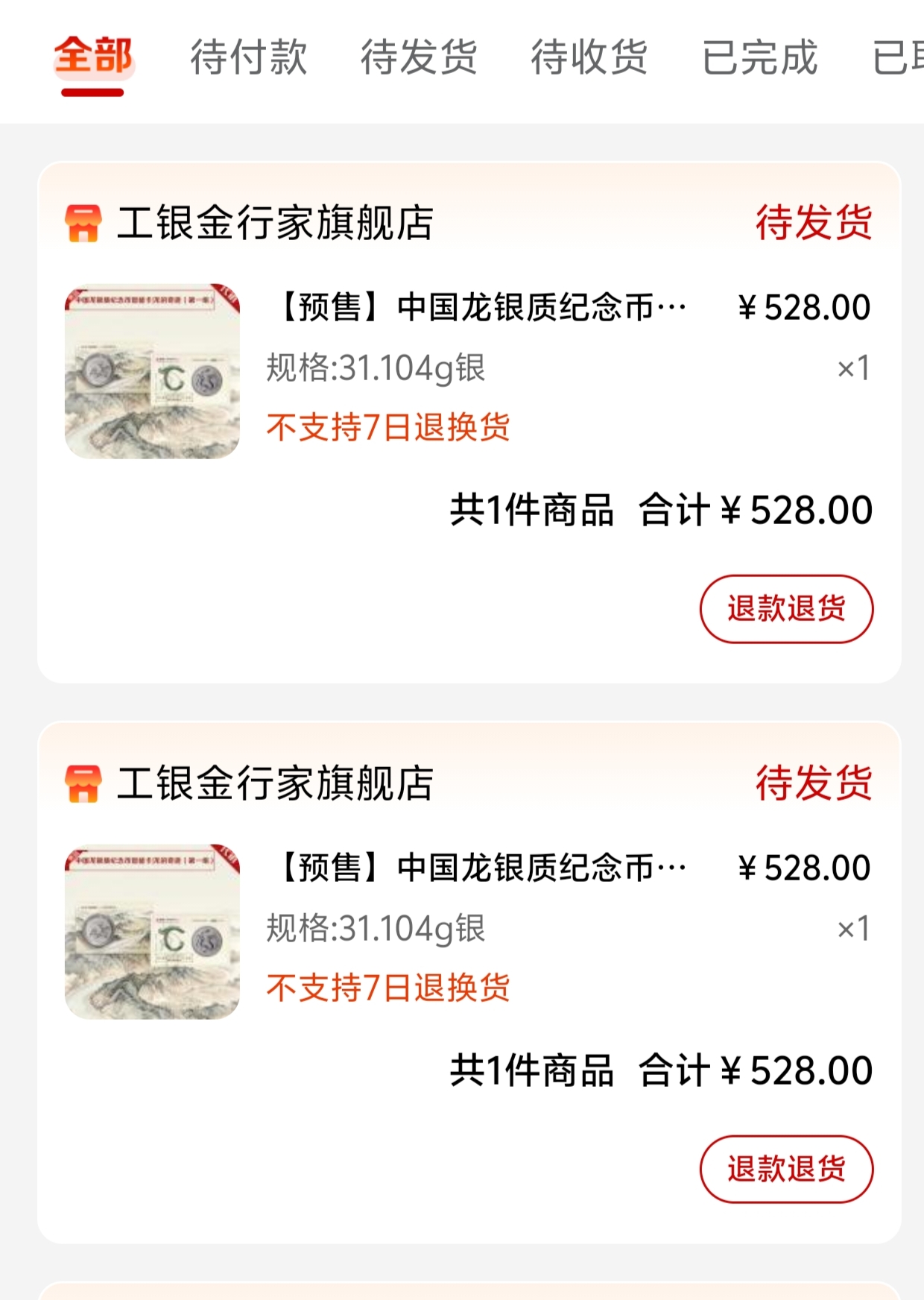Switch to the 全部 tab
The image size is (924, 1300).
pos(93,57)
